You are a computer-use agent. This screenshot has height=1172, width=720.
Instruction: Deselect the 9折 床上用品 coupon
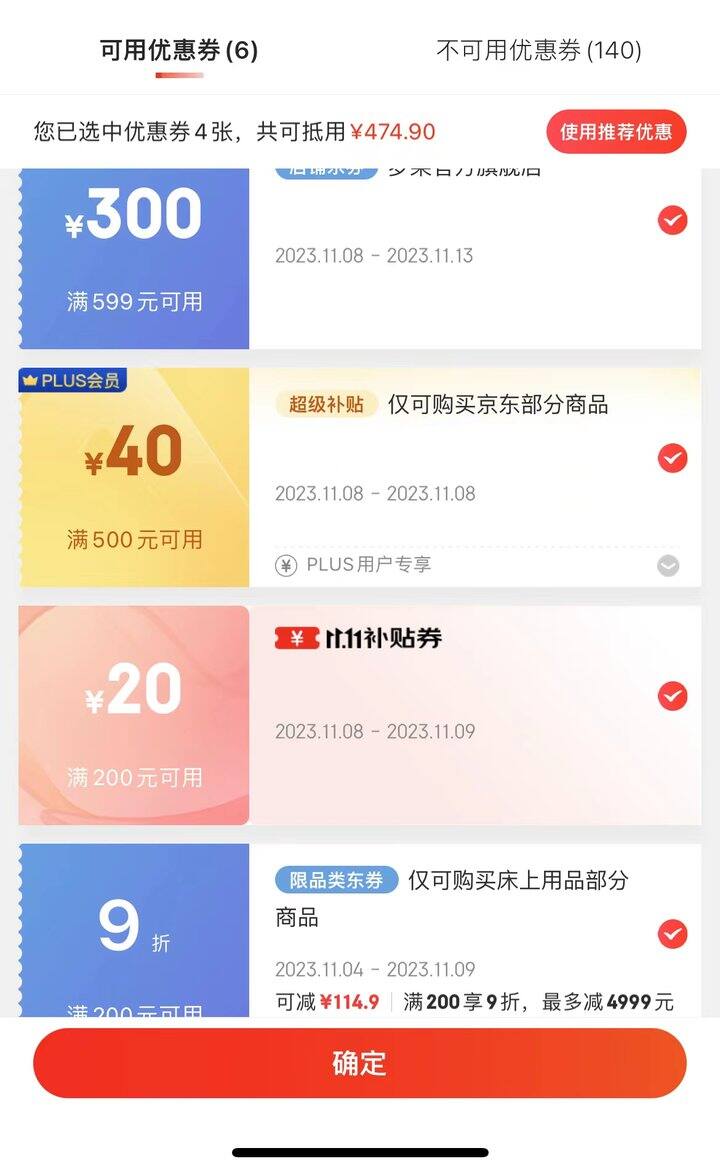click(x=672, y=934)
